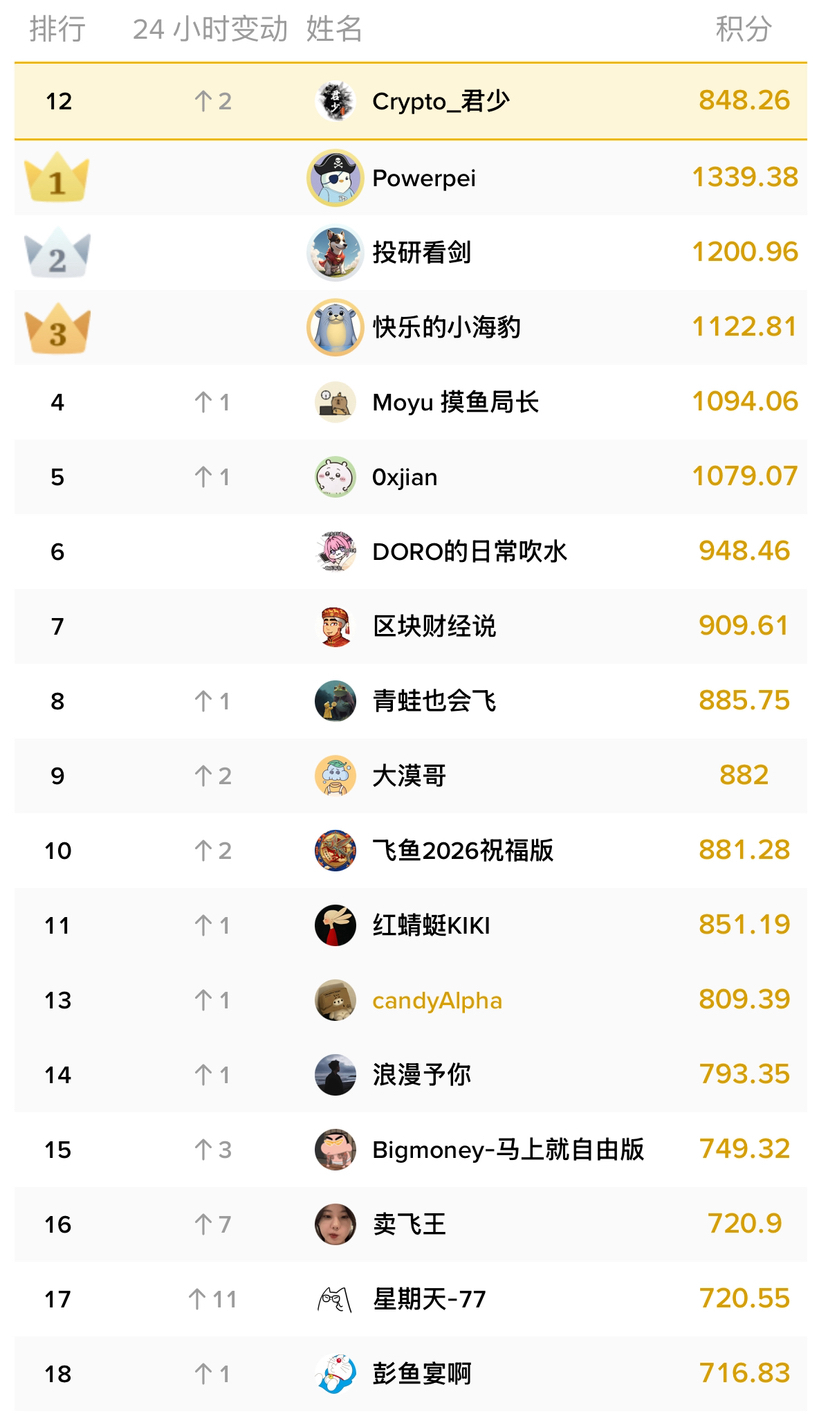This screenshot has height=1414, width=828.
Task: View DORO的日常吹水 profile
Action: pos(469,551)
